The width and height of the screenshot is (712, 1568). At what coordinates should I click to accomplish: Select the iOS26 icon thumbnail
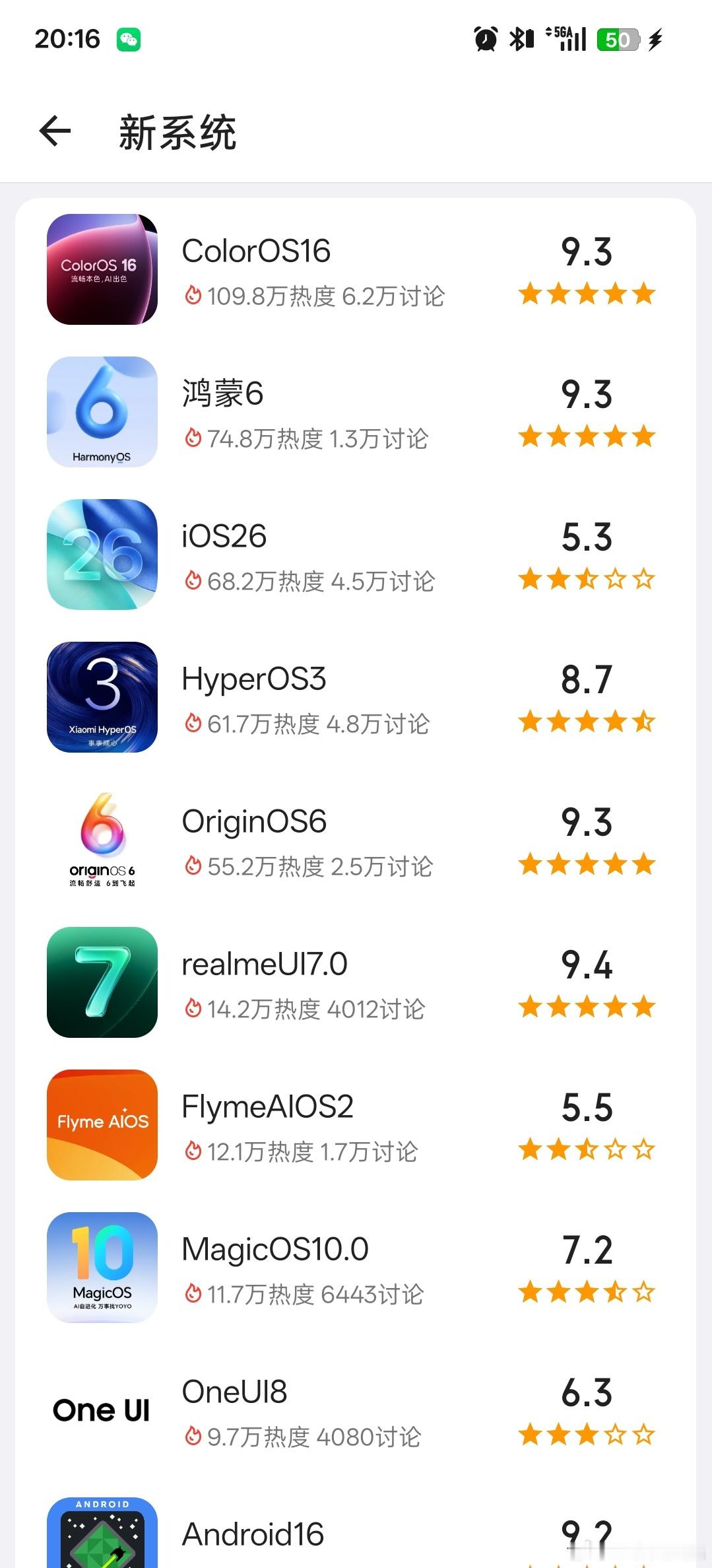pyautogui.click(x=102, y=555)
